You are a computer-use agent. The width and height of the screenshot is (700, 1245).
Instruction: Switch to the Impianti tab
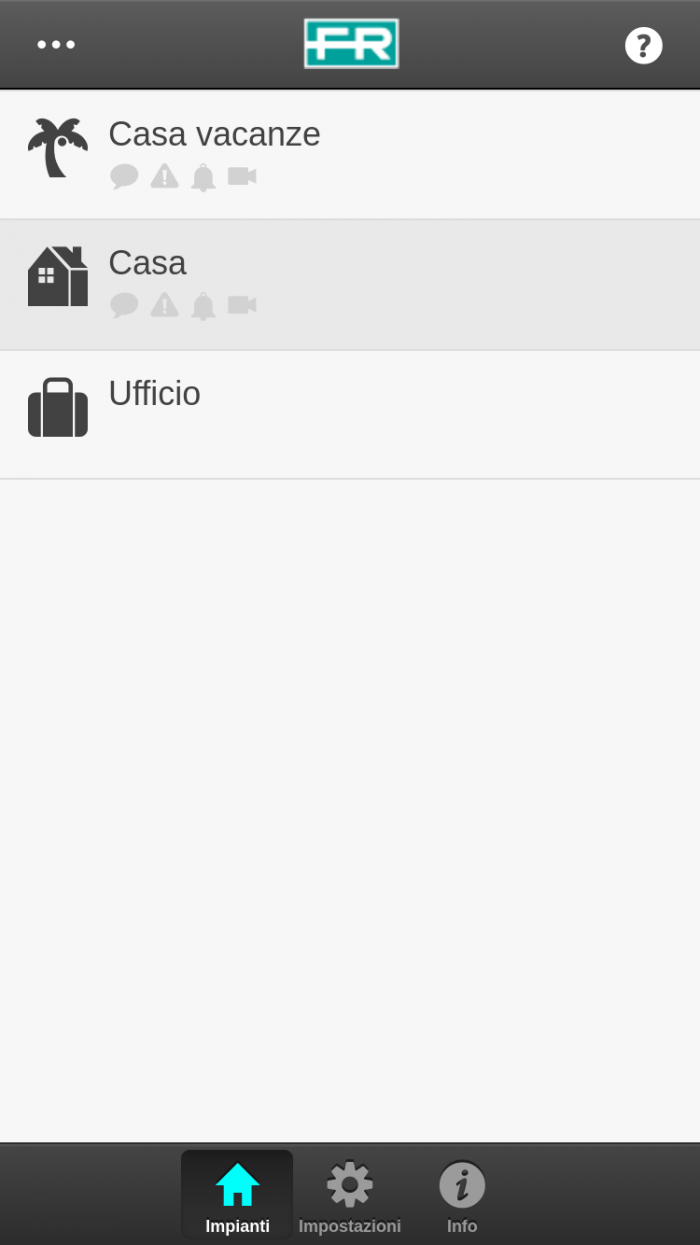237,1196
